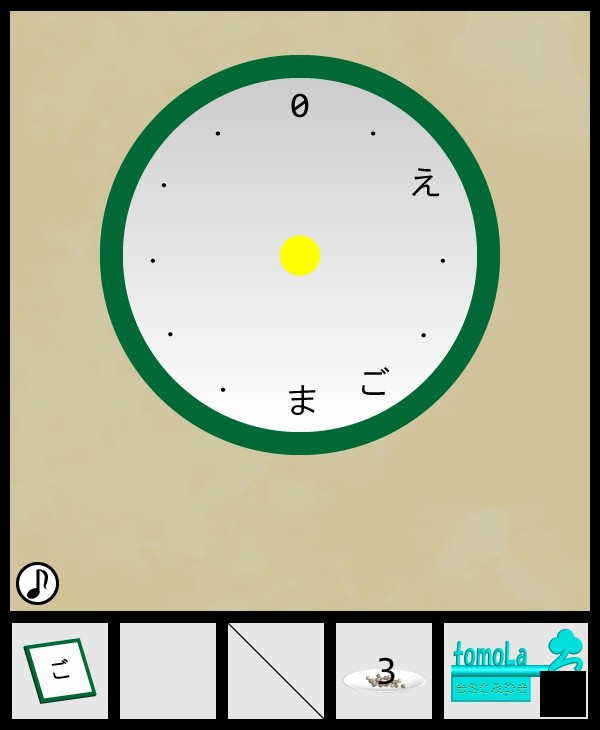The height and width of the screenshot is (730, 600).
Task: Tap the yellow center of the clock
Action: 300,256
